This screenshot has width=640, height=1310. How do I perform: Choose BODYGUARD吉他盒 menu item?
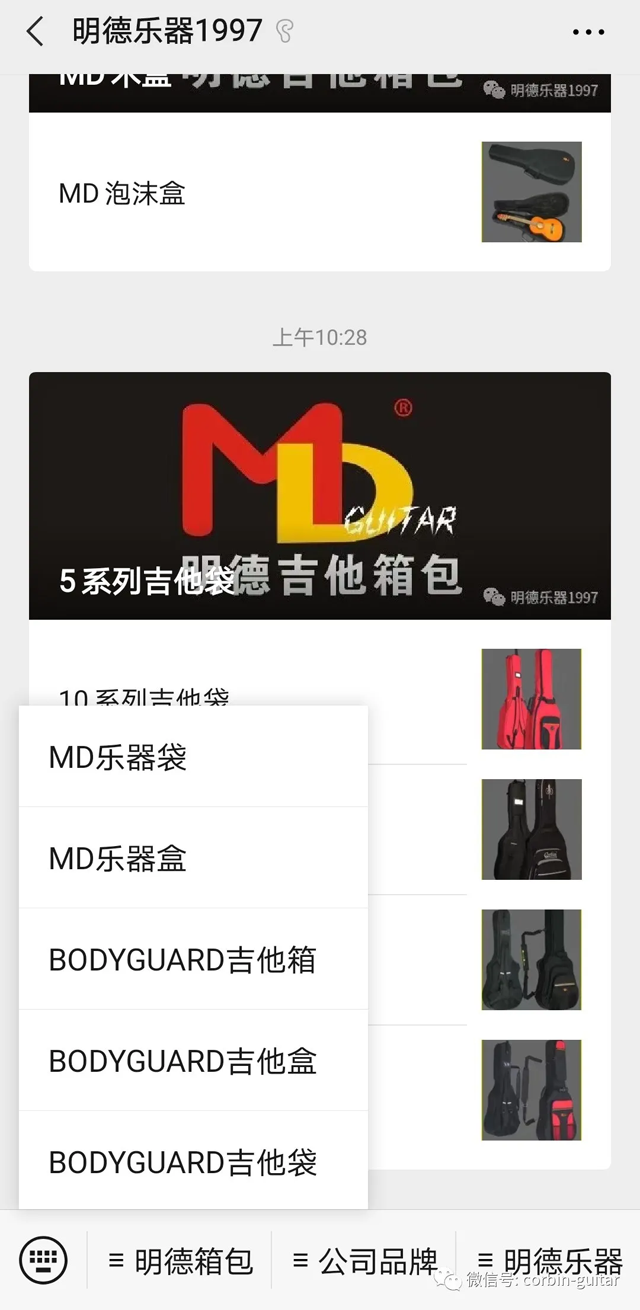tap(193, 1061)
